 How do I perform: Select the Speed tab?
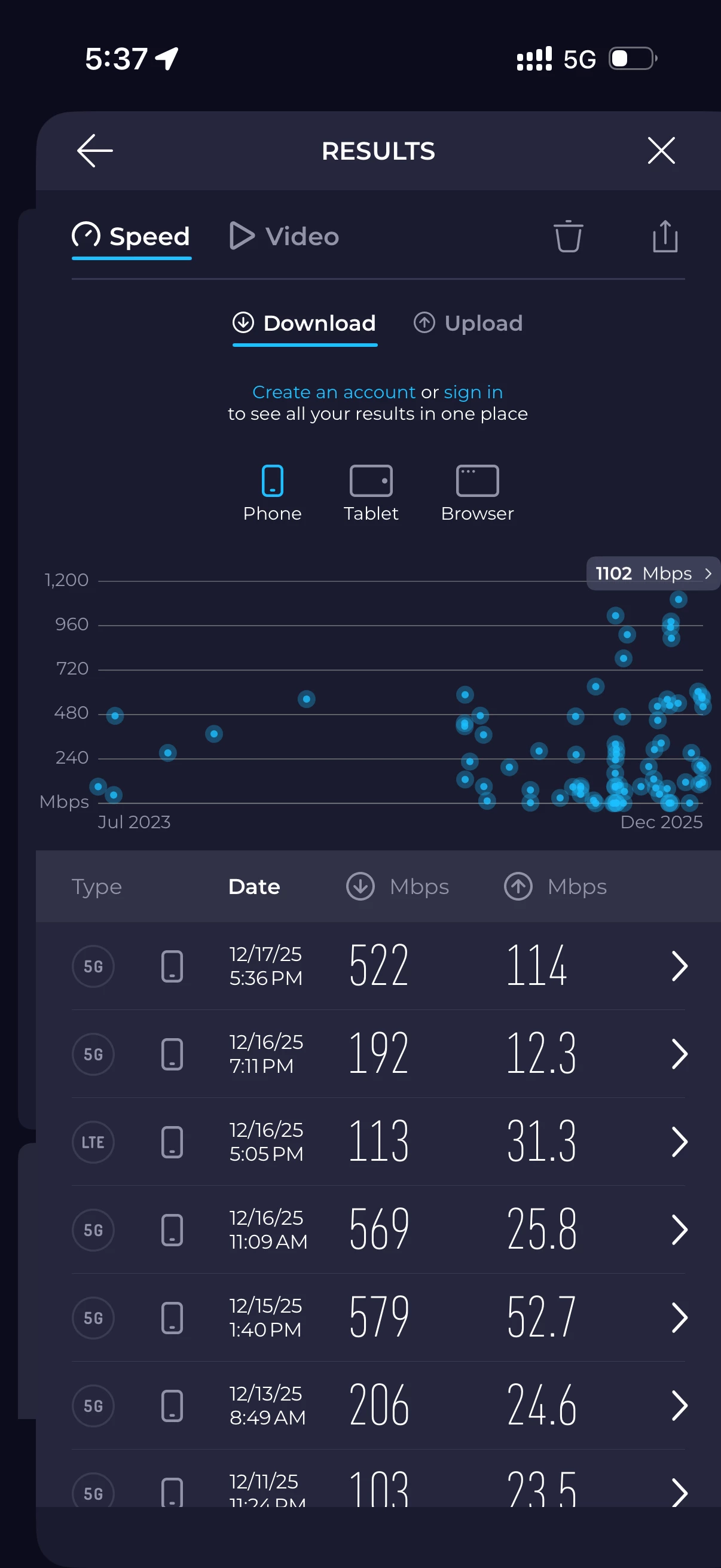[132, 236]
